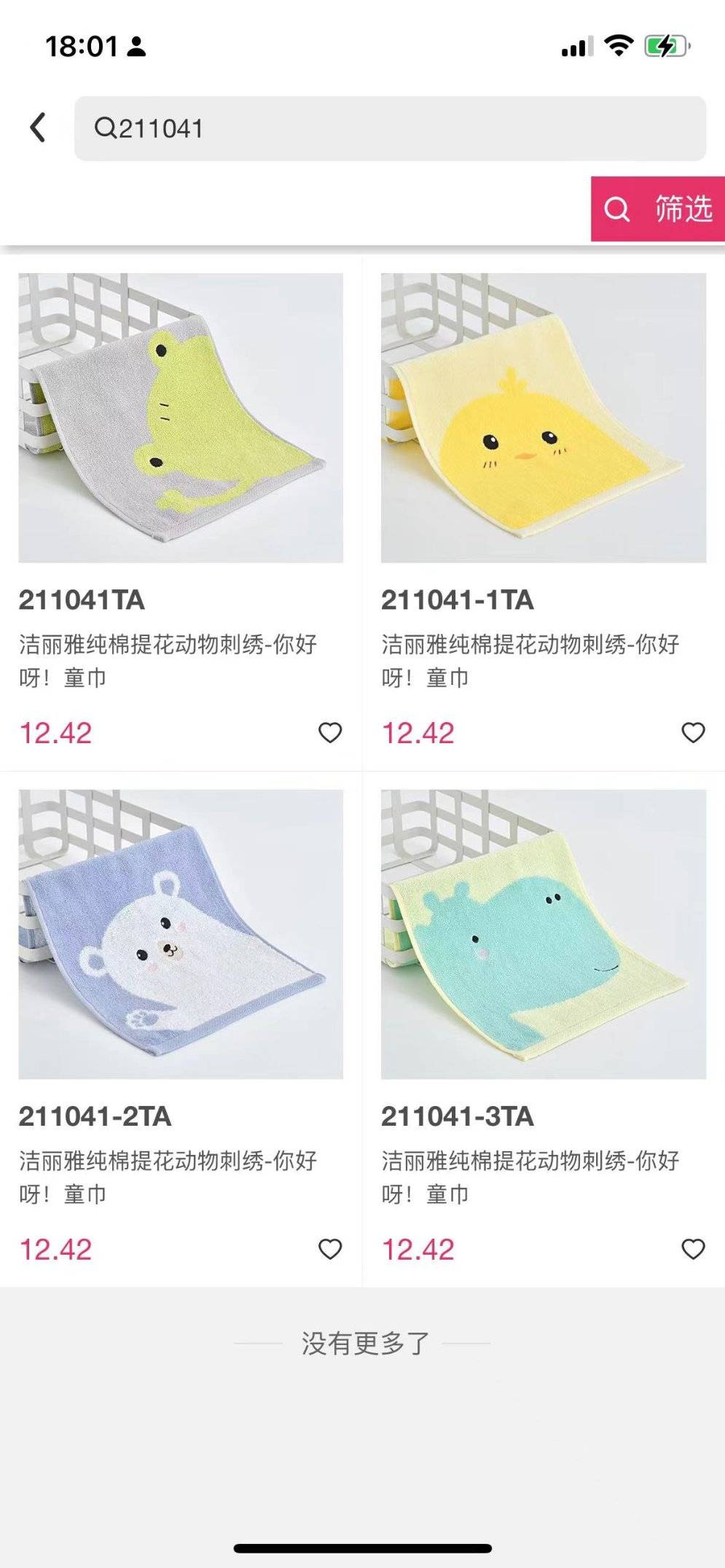Favorite the 211041TA item with the heart

(330, 732)
